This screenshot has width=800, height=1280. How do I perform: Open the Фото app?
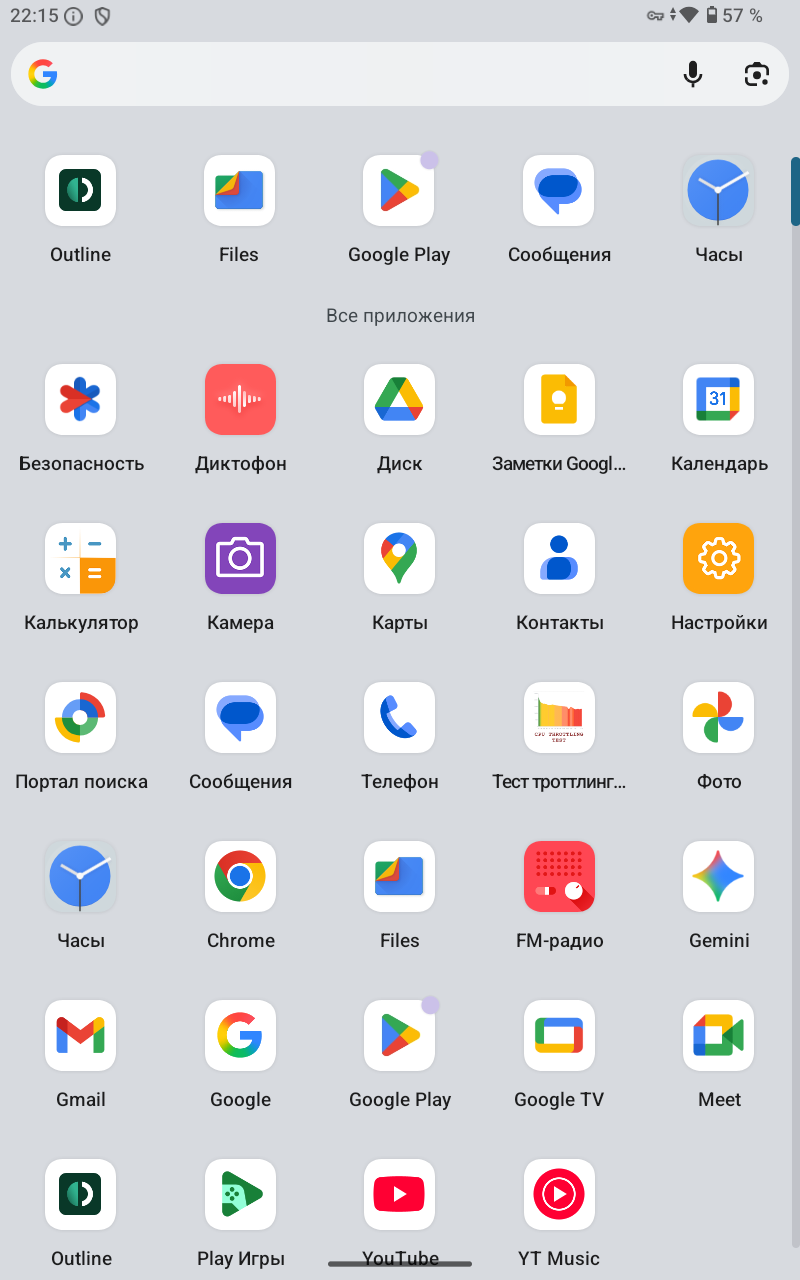718,718
